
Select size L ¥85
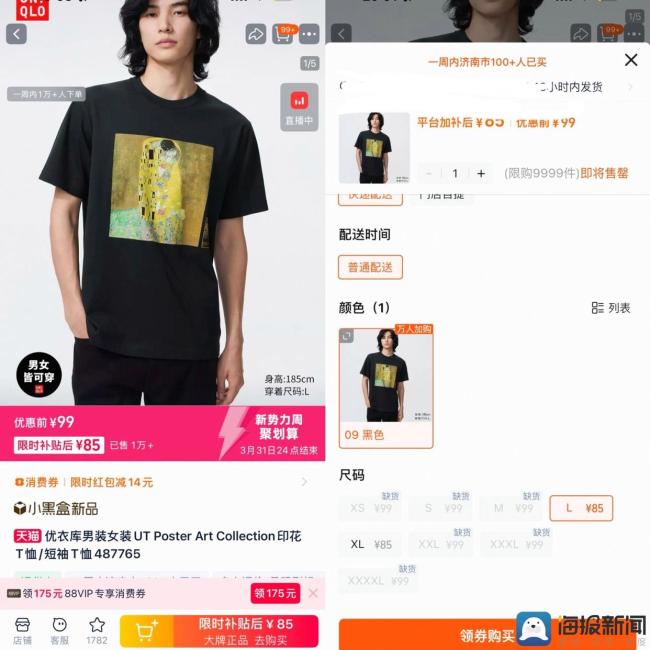point(581,508)
